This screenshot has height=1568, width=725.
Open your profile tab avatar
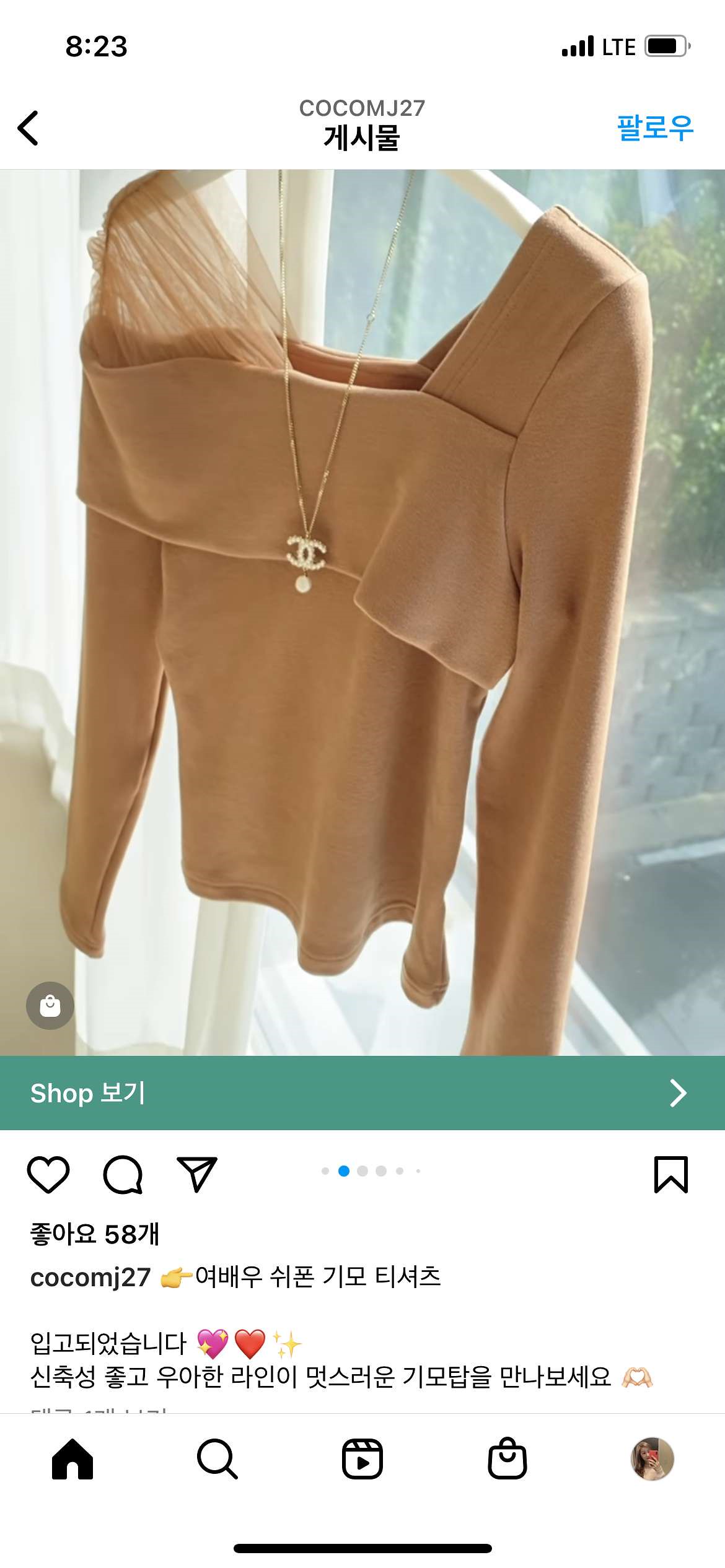pyautogui.click(x=652, y=1459)
